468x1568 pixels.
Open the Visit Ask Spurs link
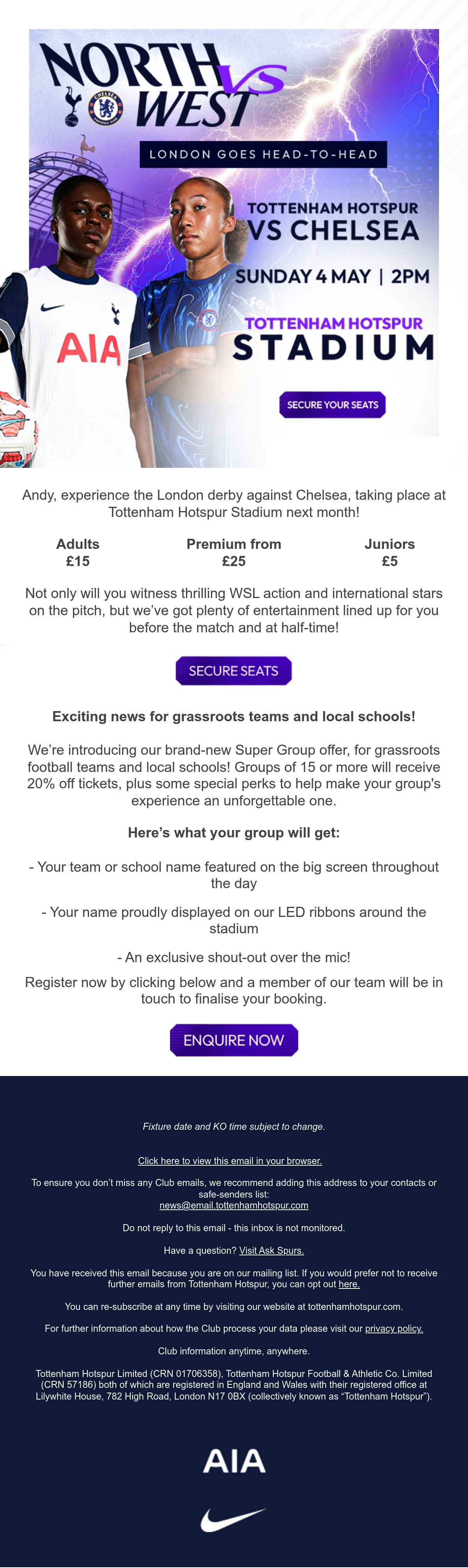[x=271, y=1250]
